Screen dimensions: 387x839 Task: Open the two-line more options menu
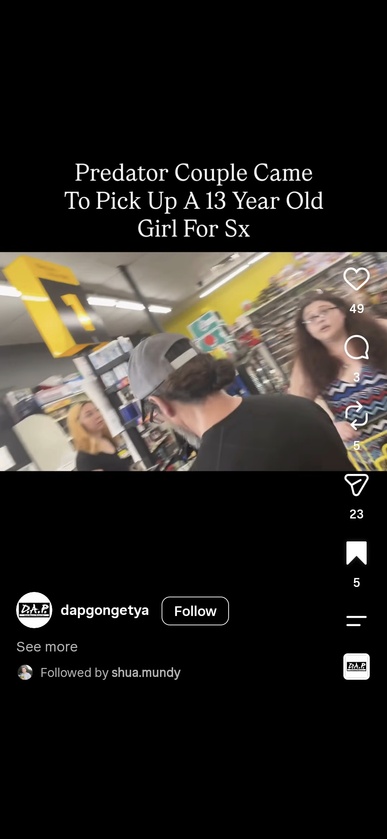pyautogui.click(x=356, y=621)
